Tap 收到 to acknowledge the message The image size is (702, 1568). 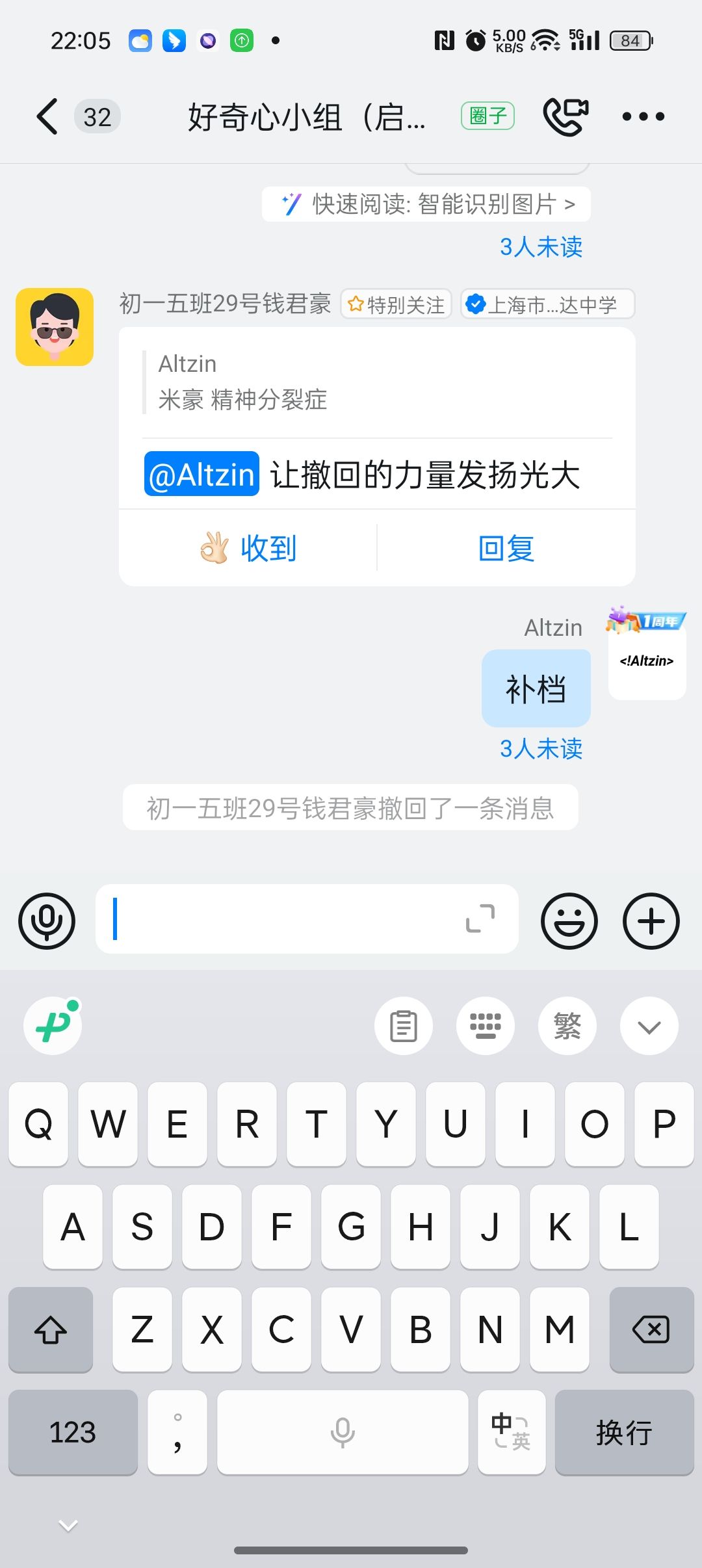point(248,548)
